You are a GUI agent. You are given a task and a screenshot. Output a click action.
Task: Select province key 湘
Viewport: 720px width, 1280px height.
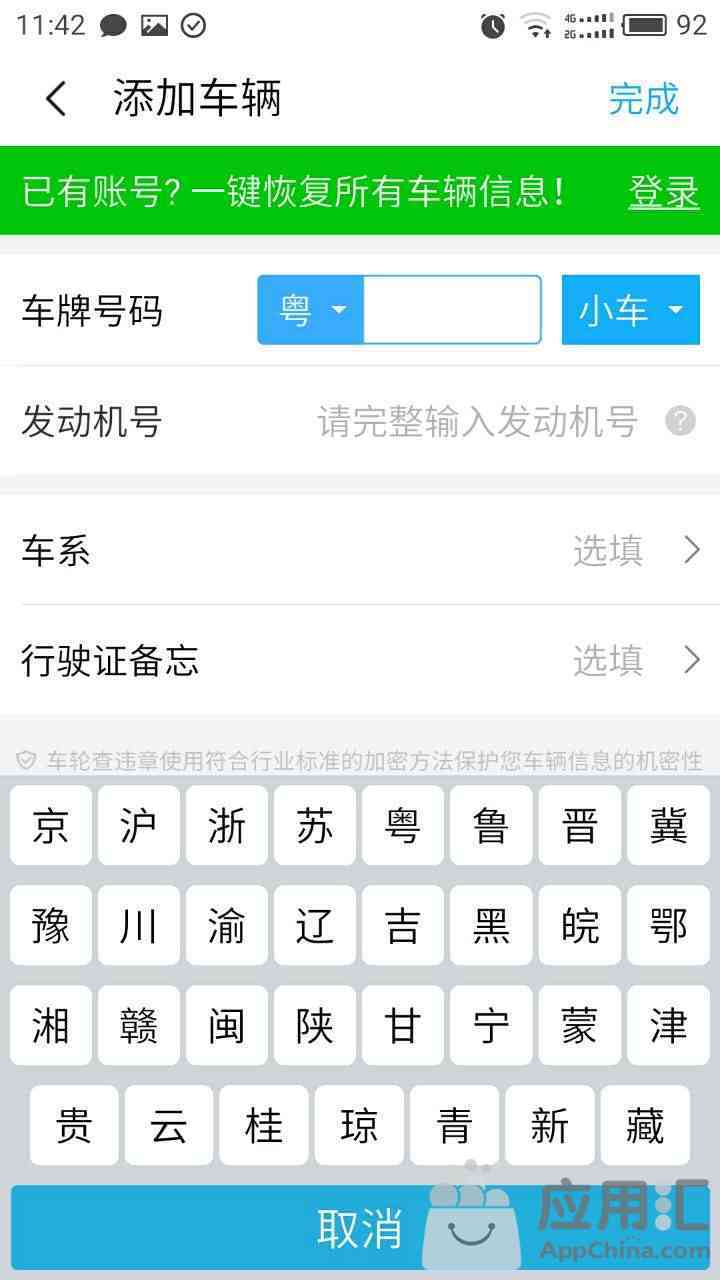pyautogui.click(x=51, y=1025)
